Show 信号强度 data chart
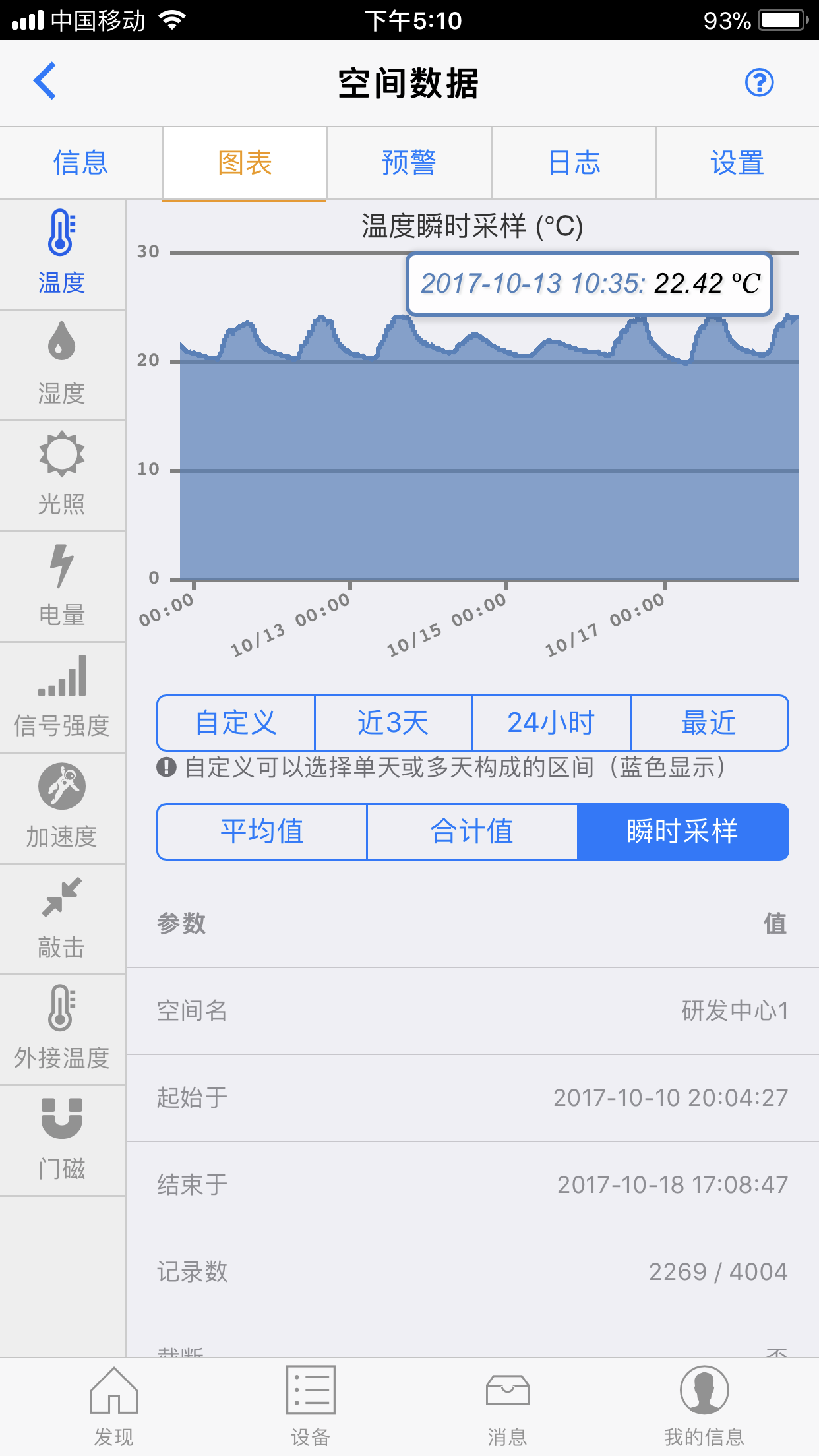Image resolution: width=819 pixels, height=1456 pixels. click(x=62, y=697)
